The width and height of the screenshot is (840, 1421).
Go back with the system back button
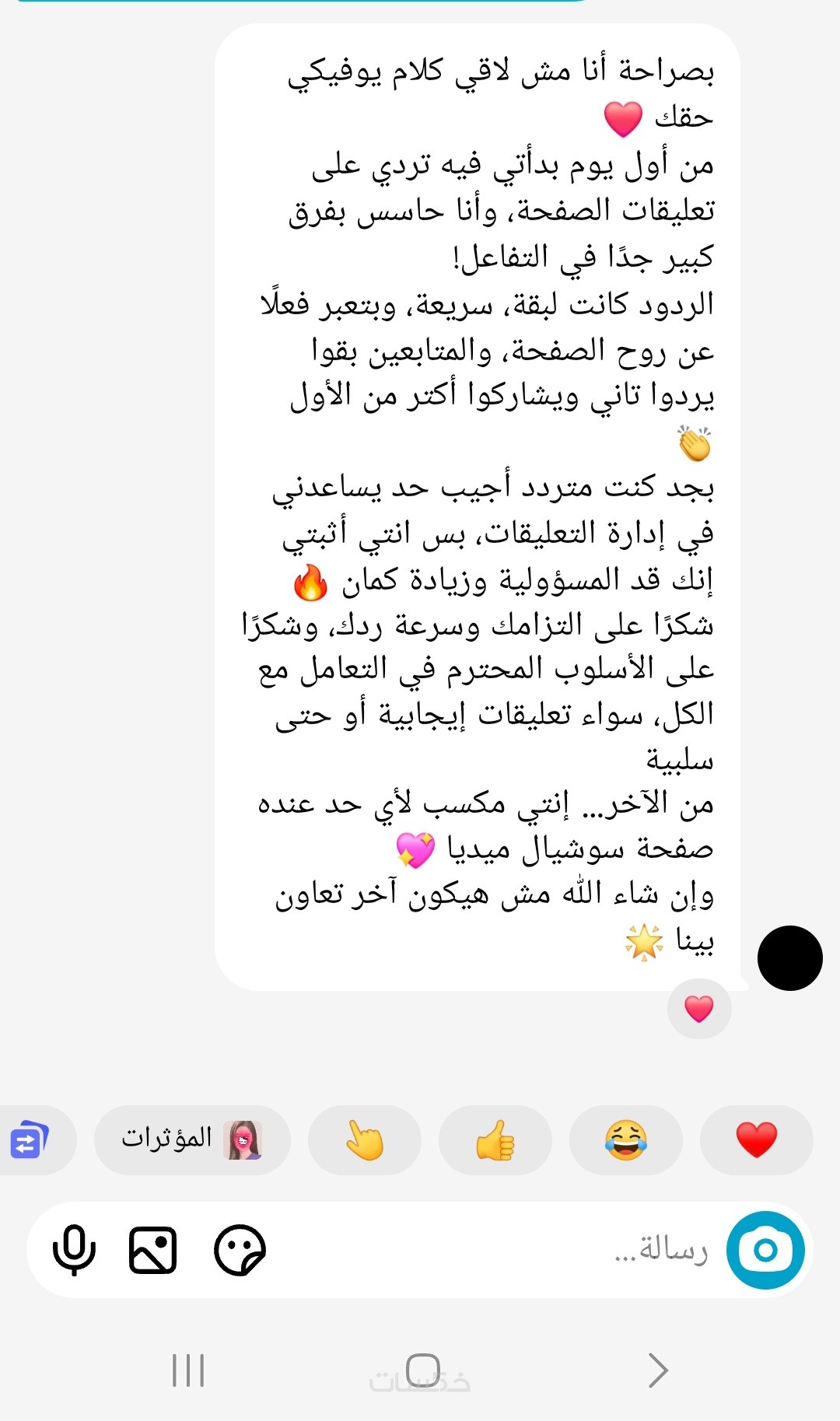pyautogui.click(x=657, y=1370)
